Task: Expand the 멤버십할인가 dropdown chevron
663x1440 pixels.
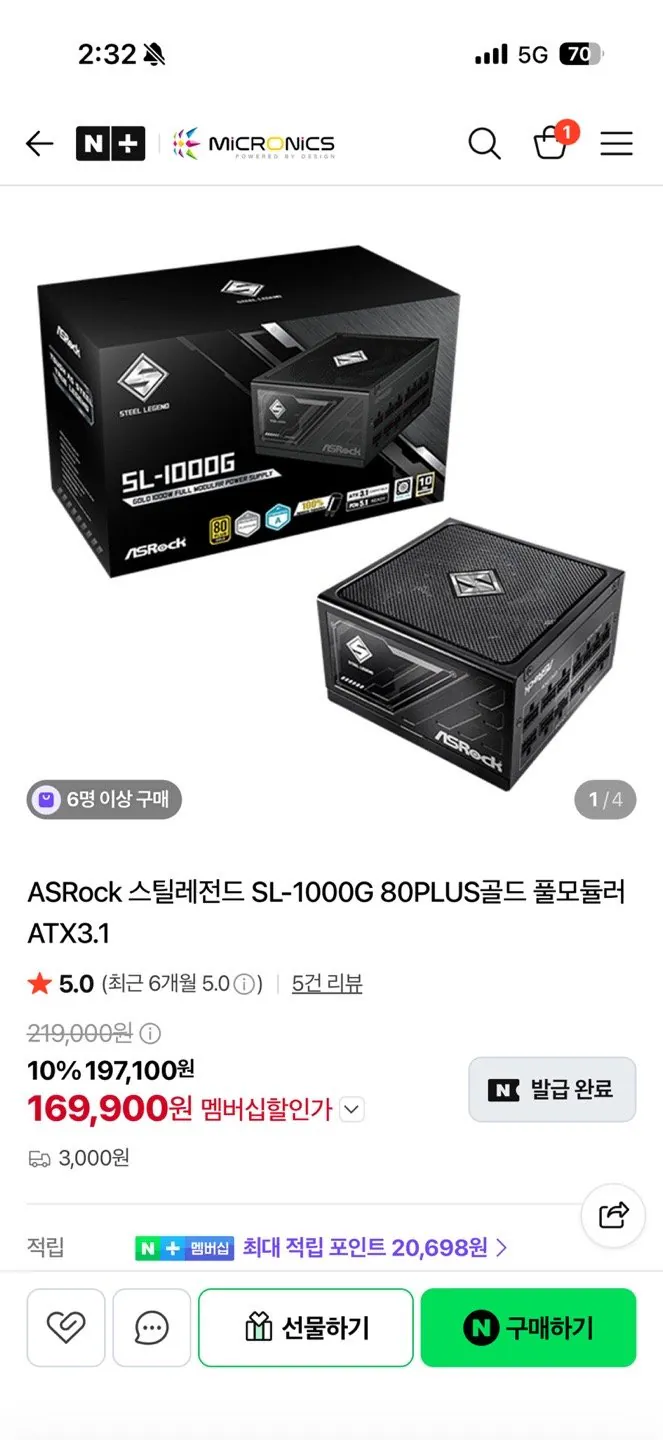Action: coord(352,1109)
